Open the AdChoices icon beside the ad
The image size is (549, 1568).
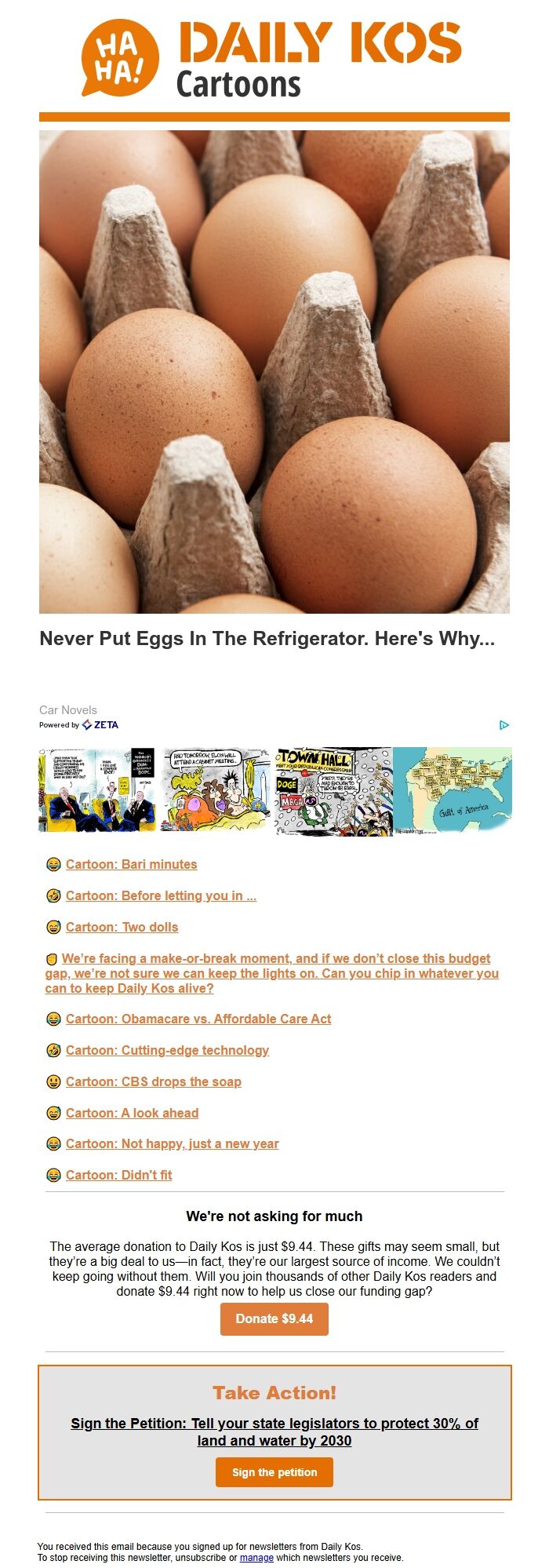pyautogui.click(x=504, y=725)
